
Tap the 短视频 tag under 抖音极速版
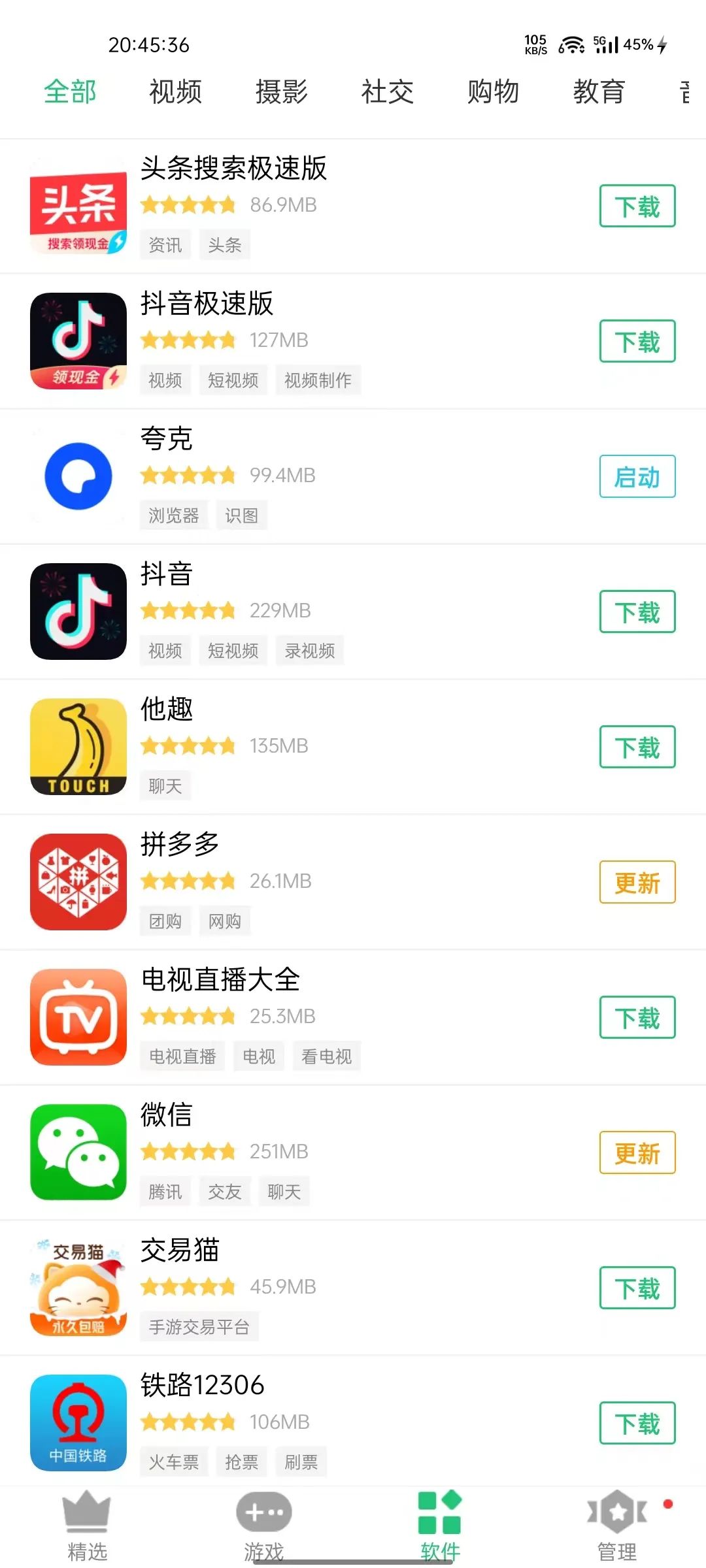233,380
